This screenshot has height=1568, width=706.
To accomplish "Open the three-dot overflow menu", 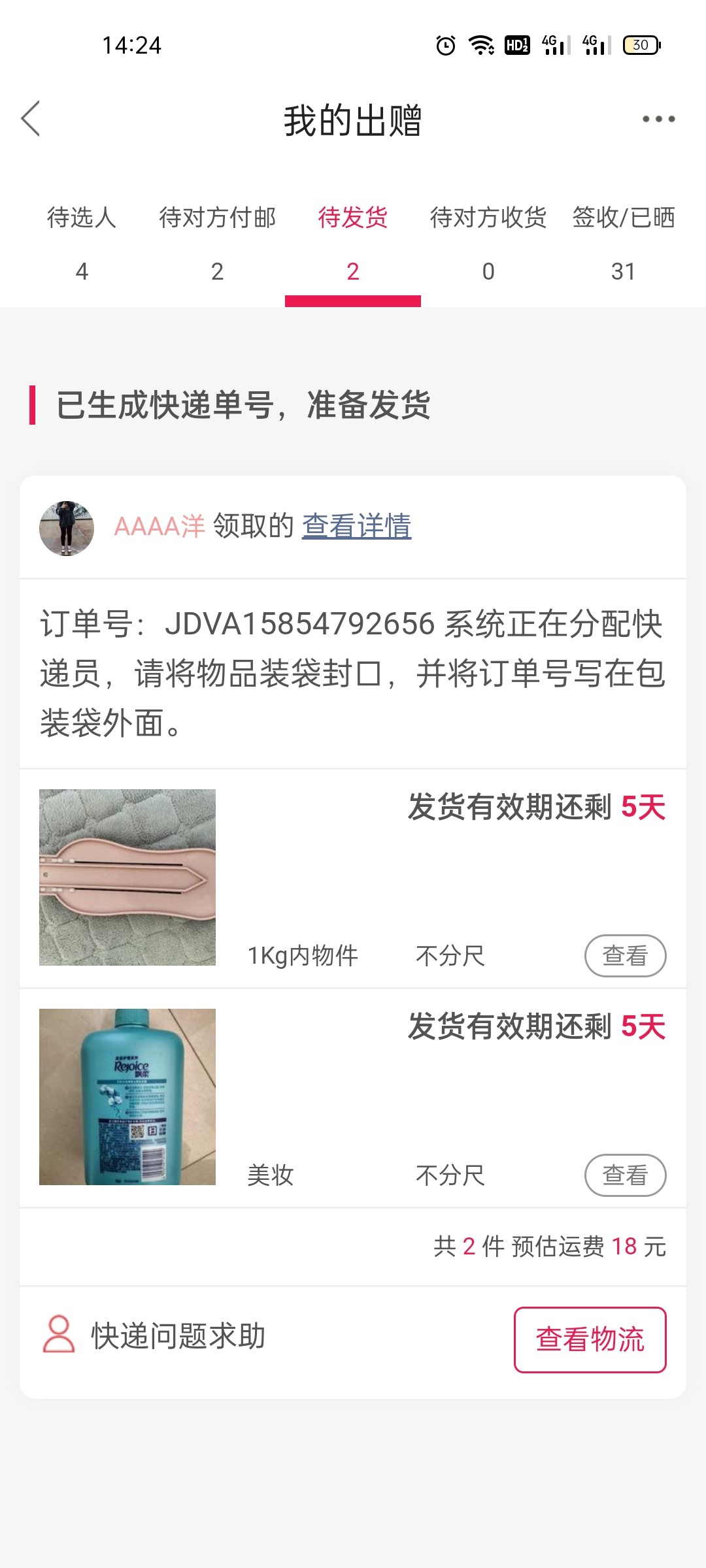I will [x=658, y=119].
